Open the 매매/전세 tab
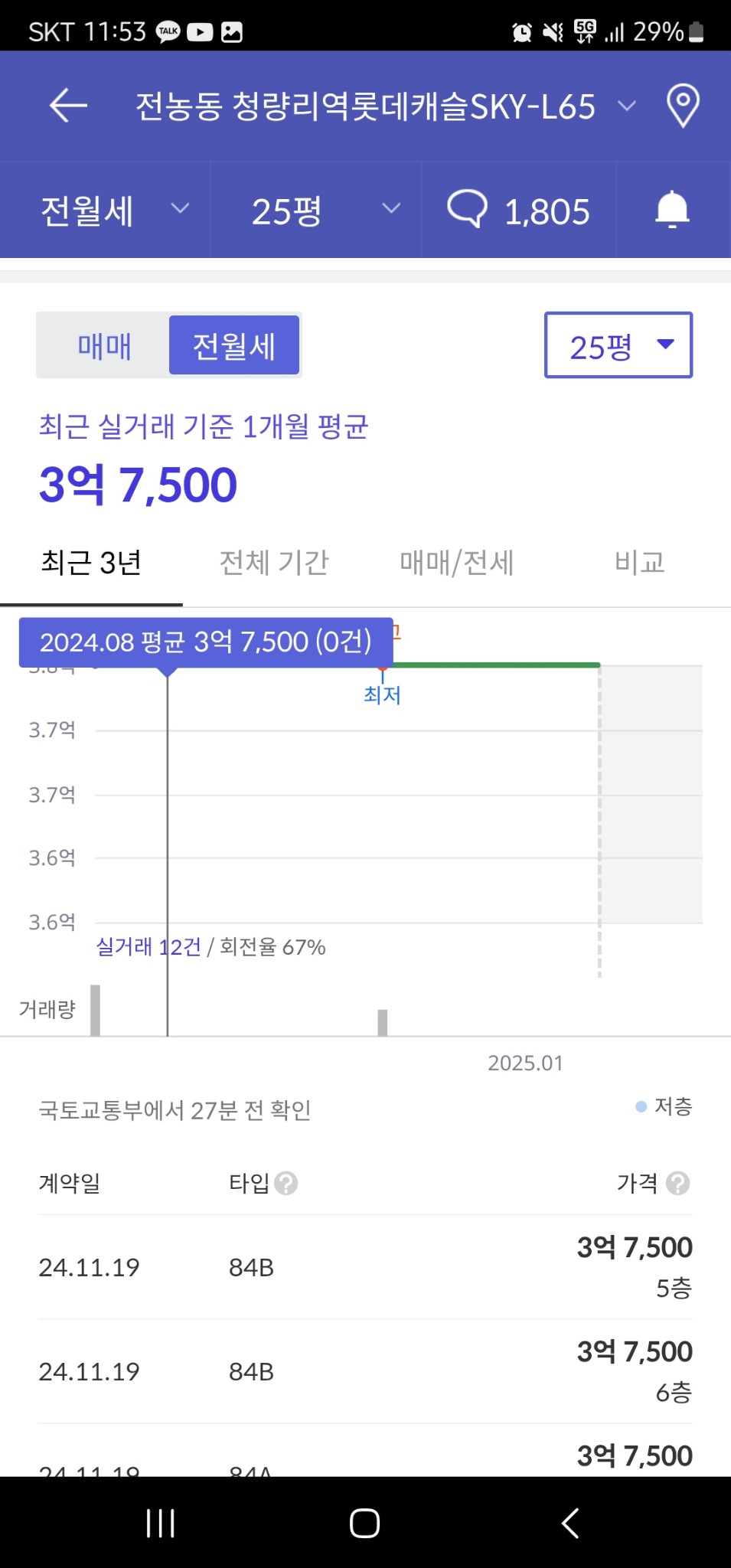The height and width of the screenshot is (1568, 731). click(456, 562)
